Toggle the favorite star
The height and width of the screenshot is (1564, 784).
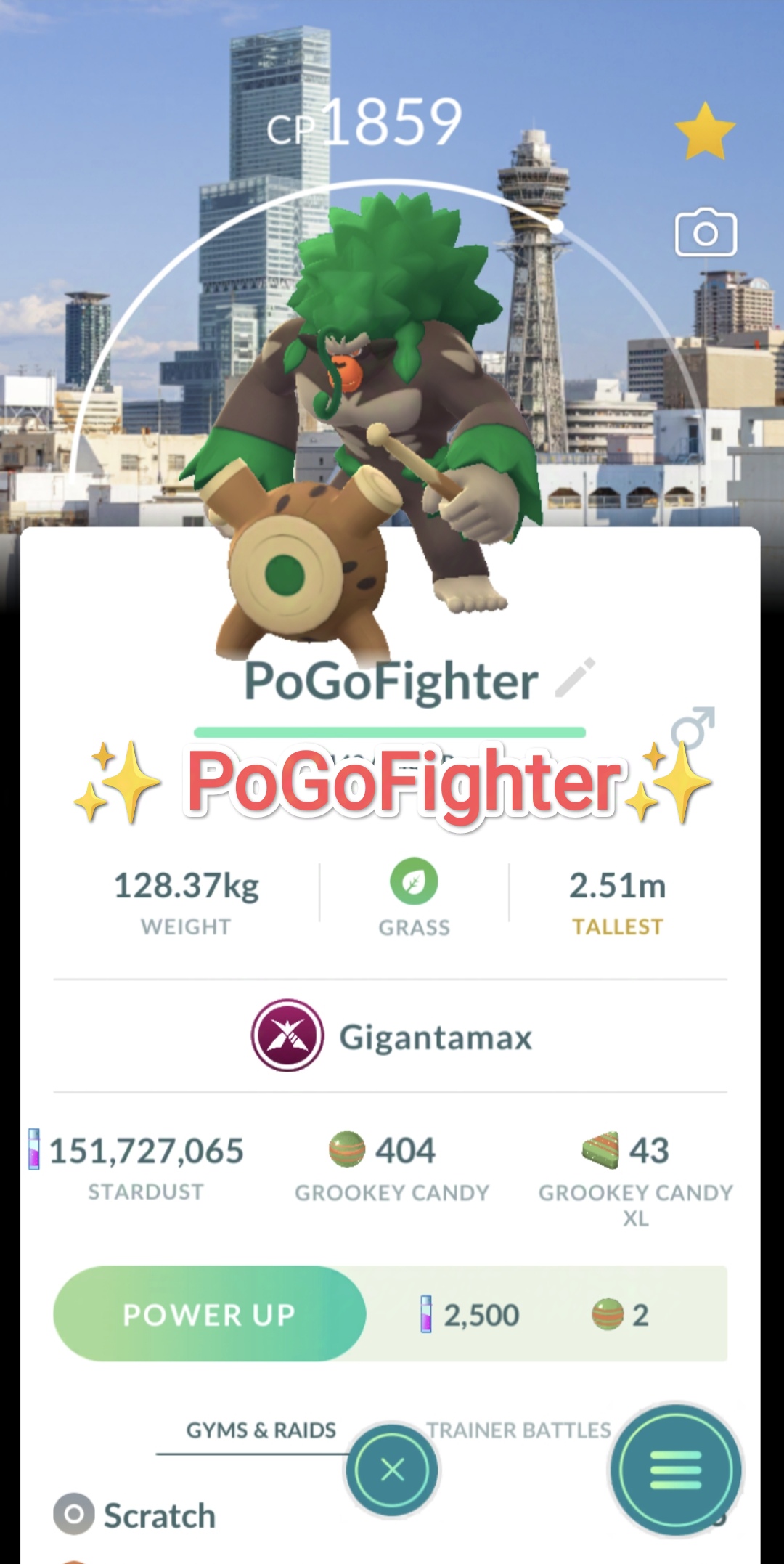705,131
